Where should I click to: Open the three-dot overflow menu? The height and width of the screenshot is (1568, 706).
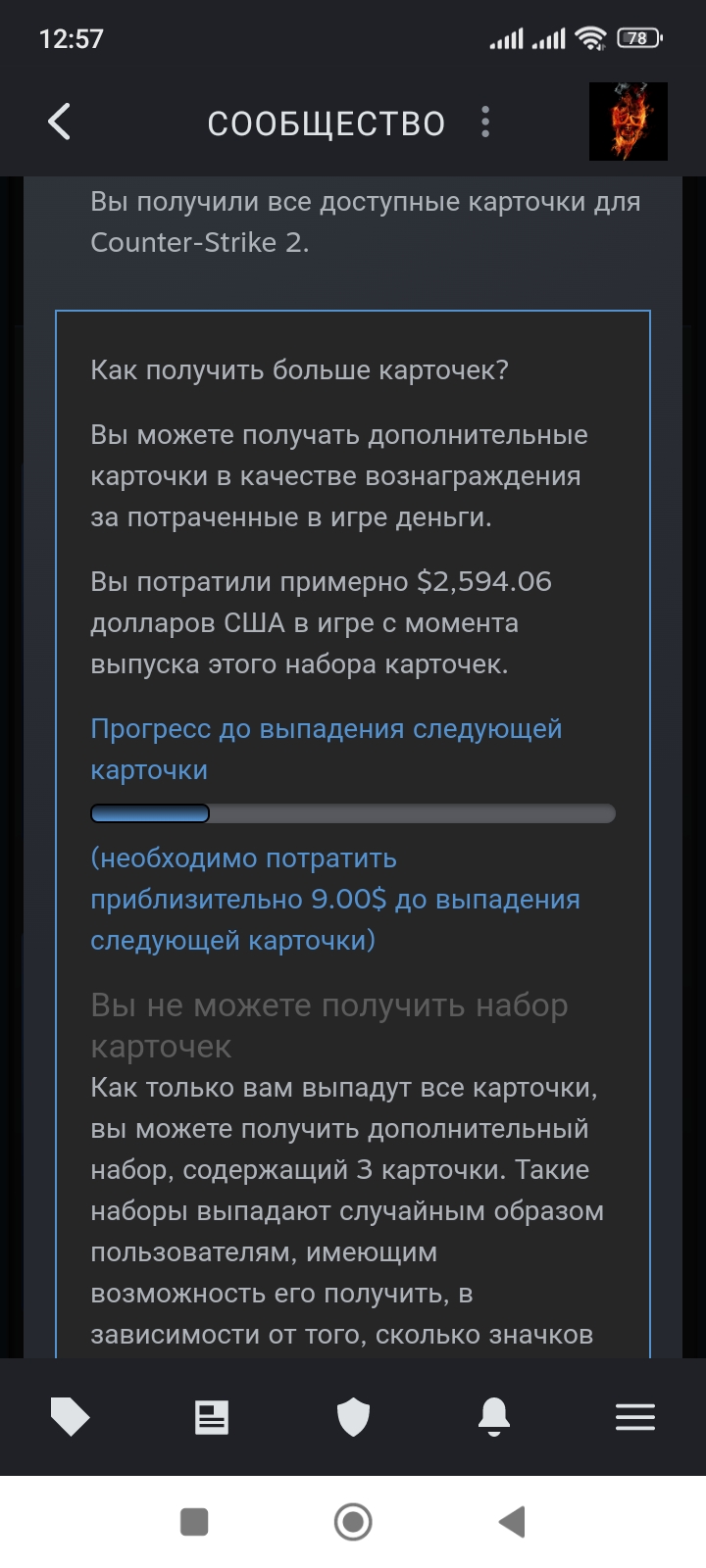tap(485, 122)
